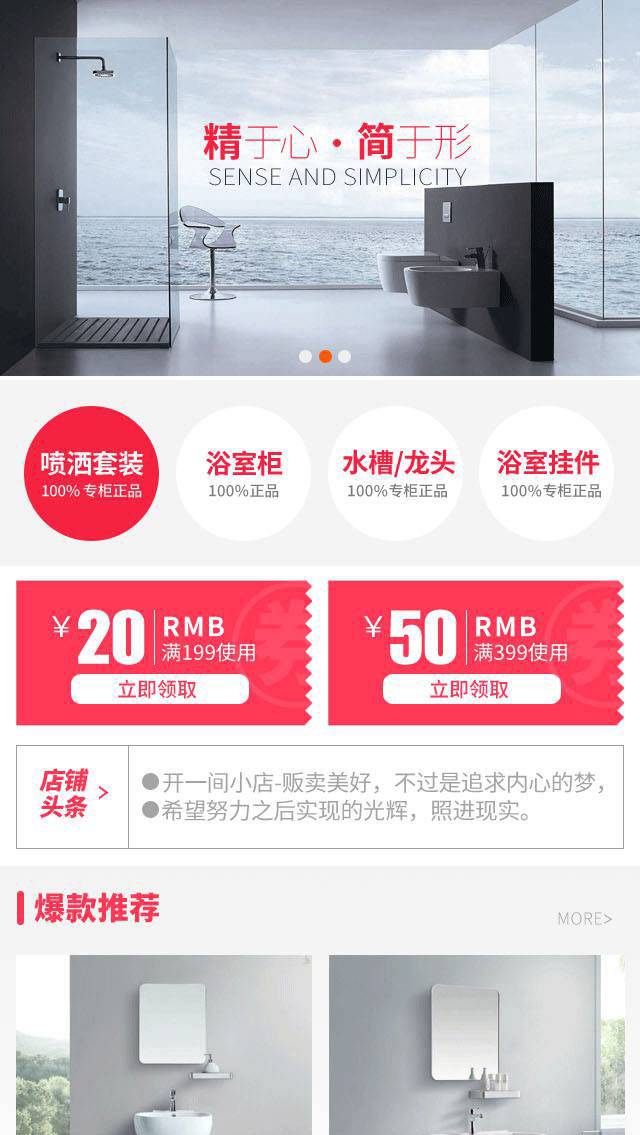
Task: Open the left mirror cabinet product card
Action: 164,1045
